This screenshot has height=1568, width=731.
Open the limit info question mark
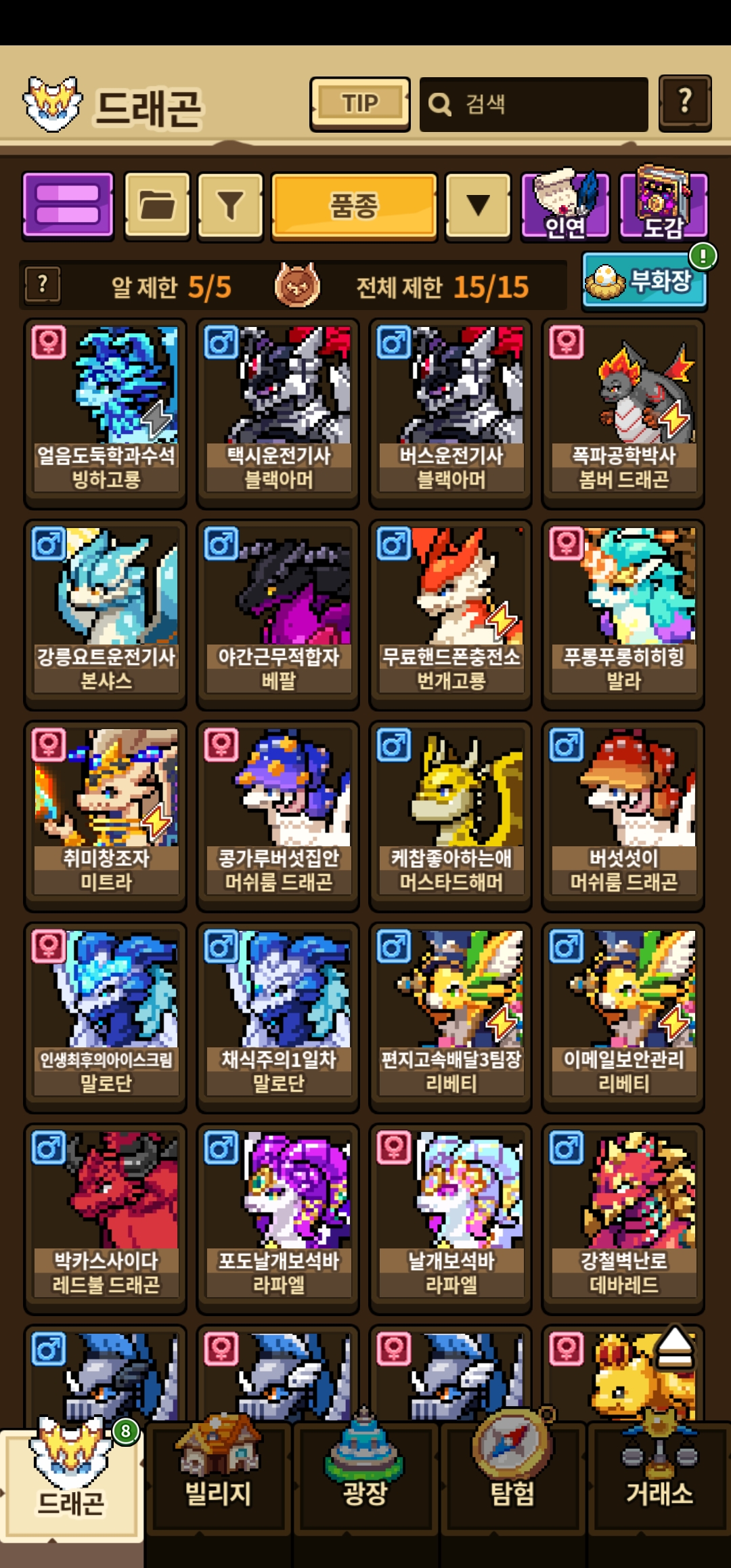(43, 285)
